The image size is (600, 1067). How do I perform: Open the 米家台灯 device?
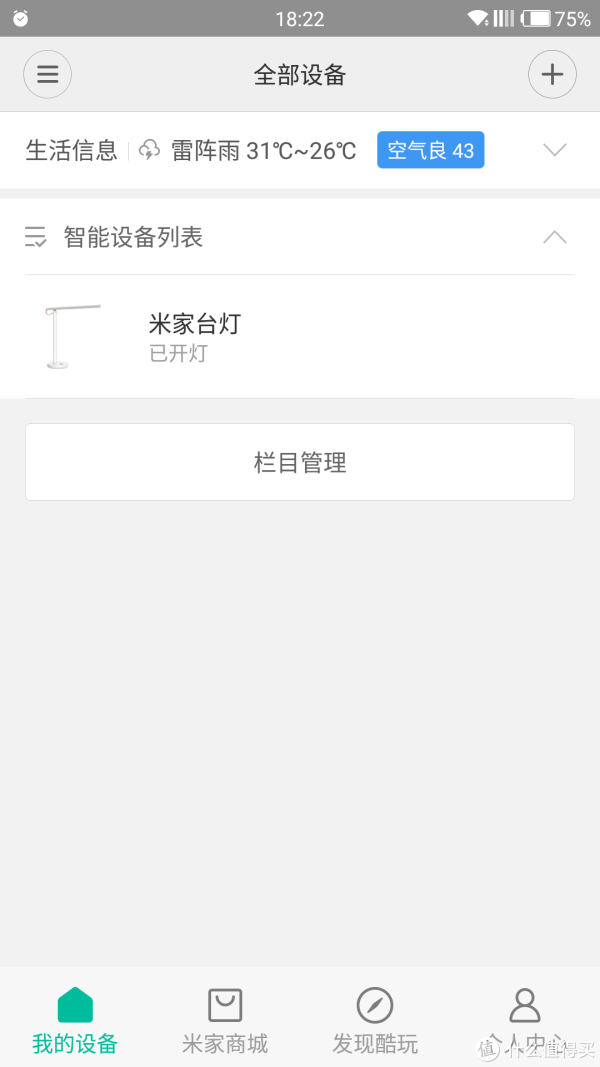pos(300,337)
